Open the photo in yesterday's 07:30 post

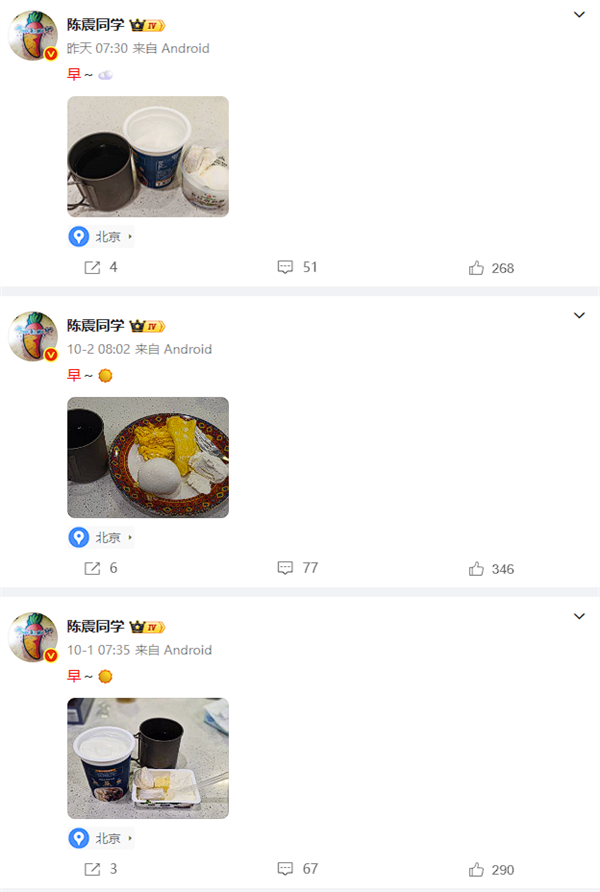click(148, 156)
